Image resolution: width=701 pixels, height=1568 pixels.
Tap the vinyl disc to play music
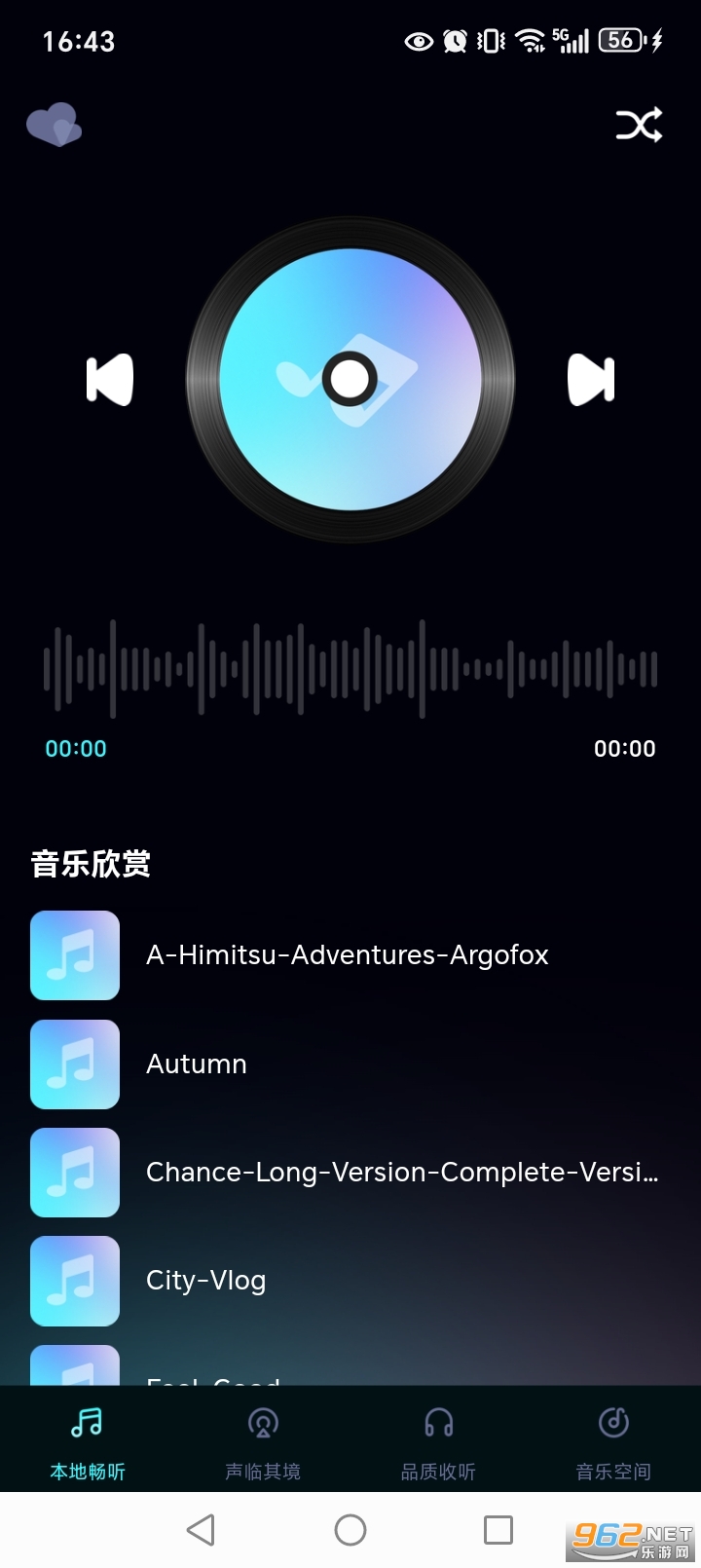(x=350, y=380)
